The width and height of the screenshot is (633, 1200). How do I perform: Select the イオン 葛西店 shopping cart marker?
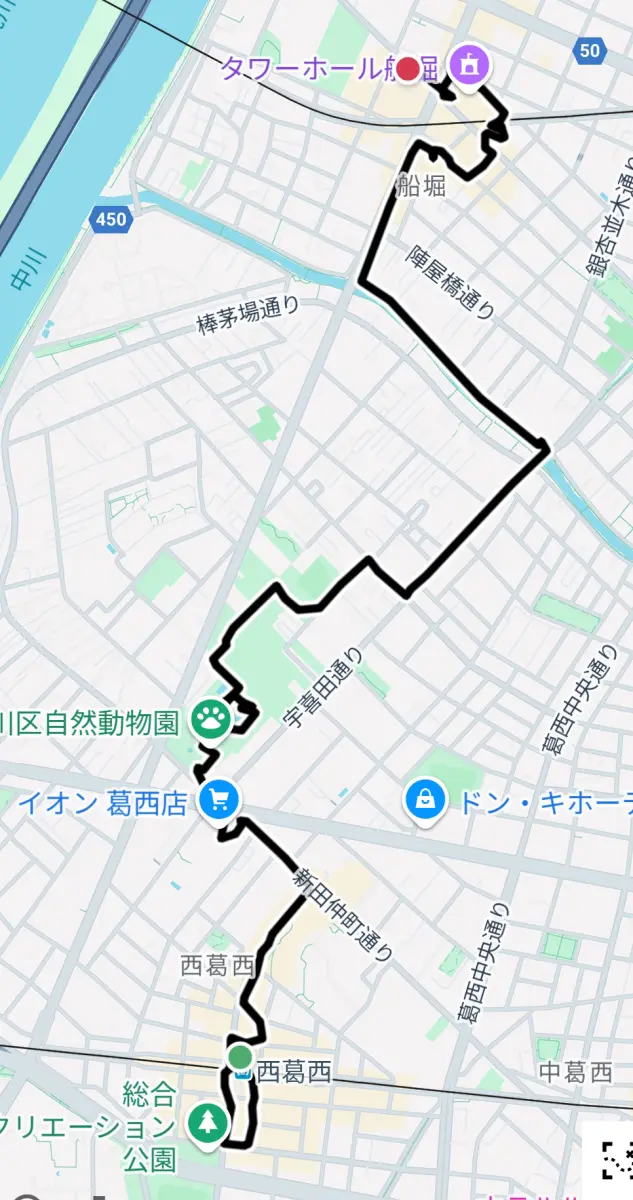(x=218, y=799)
